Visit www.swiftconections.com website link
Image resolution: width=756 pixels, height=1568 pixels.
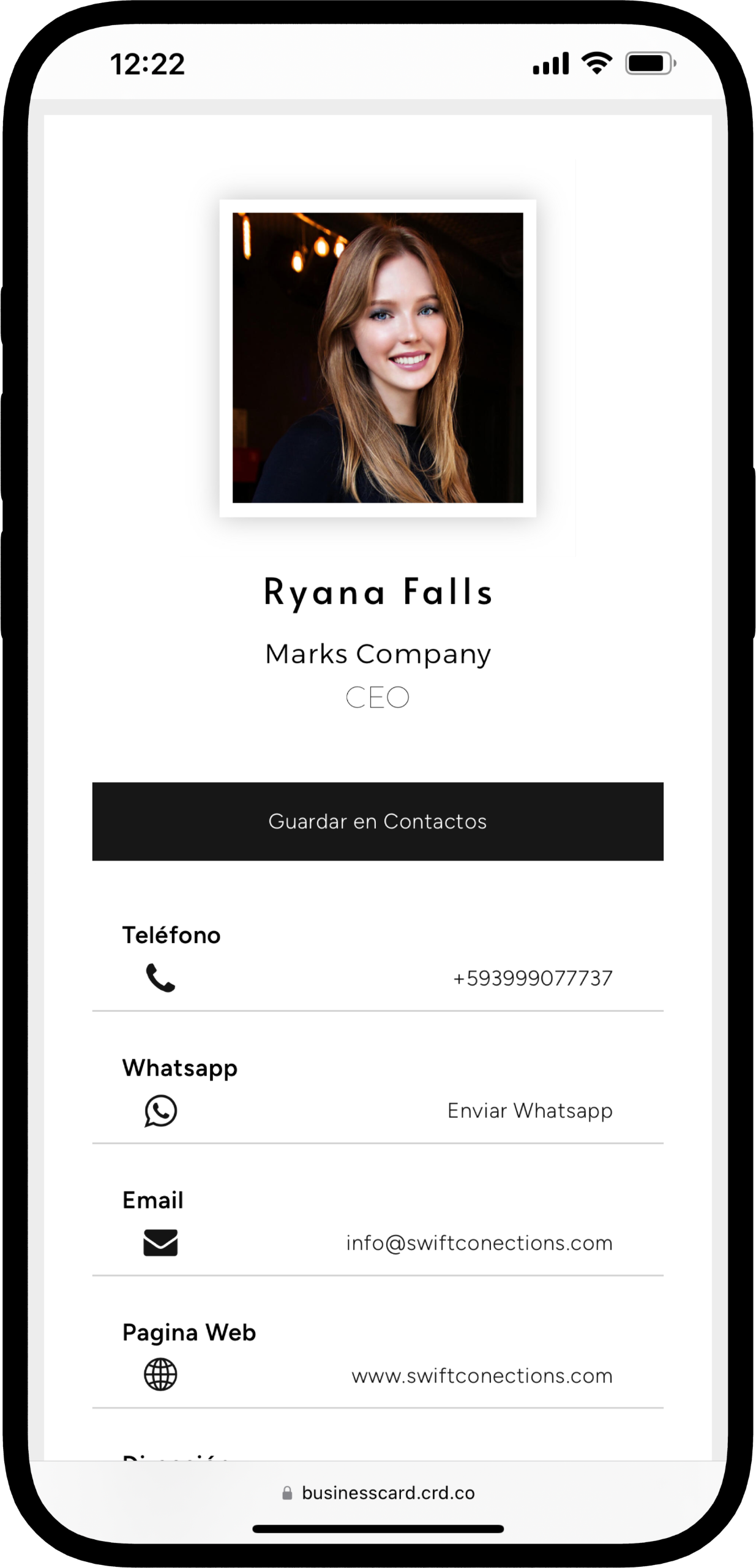(481, 1376)
